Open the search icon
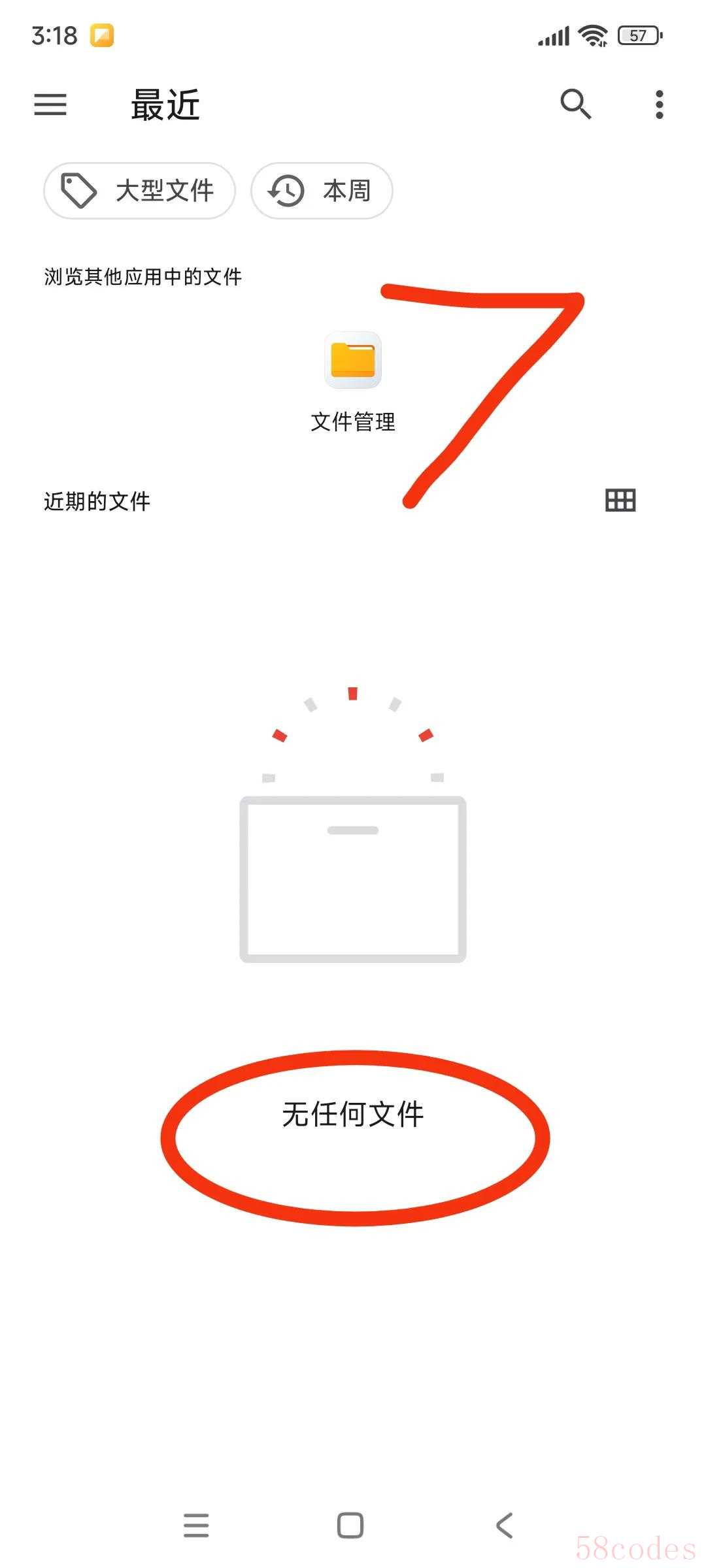706x1568 pixels. (x=575, y=104)
